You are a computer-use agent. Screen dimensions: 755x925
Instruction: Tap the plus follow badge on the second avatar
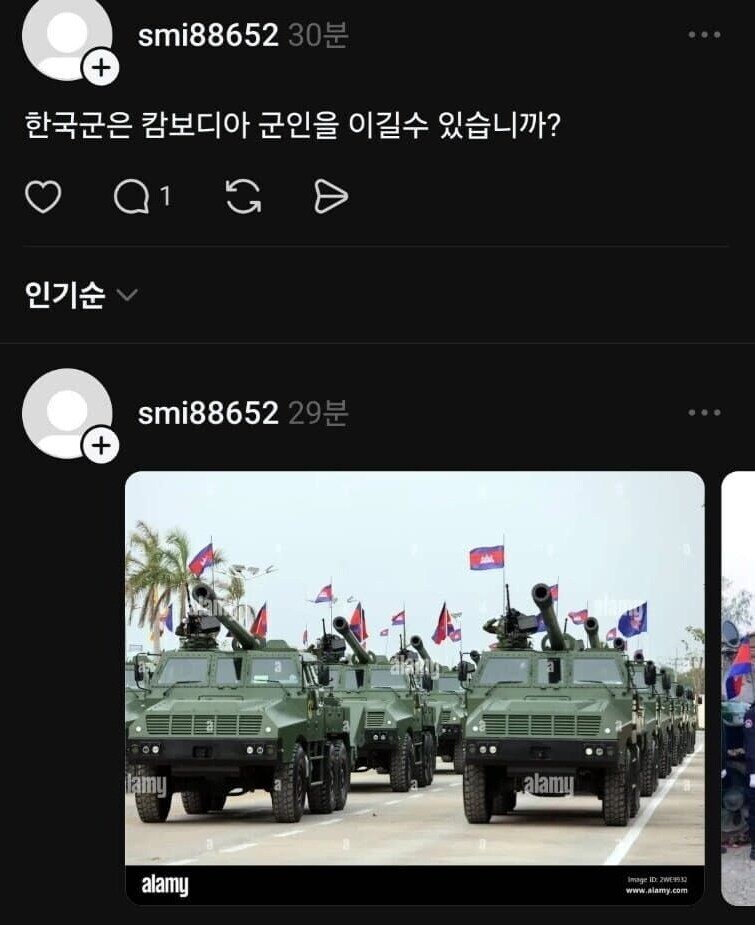click(99, 443)
